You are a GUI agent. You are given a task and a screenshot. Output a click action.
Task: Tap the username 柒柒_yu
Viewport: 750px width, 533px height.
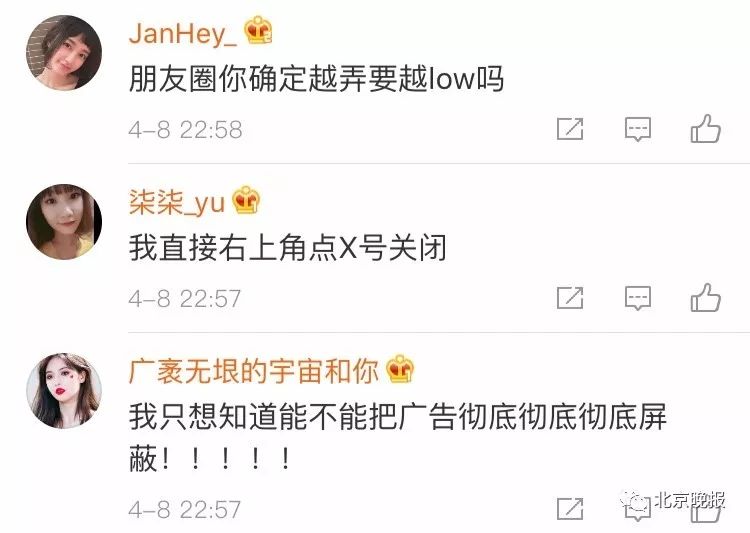[x=177, y=202]
